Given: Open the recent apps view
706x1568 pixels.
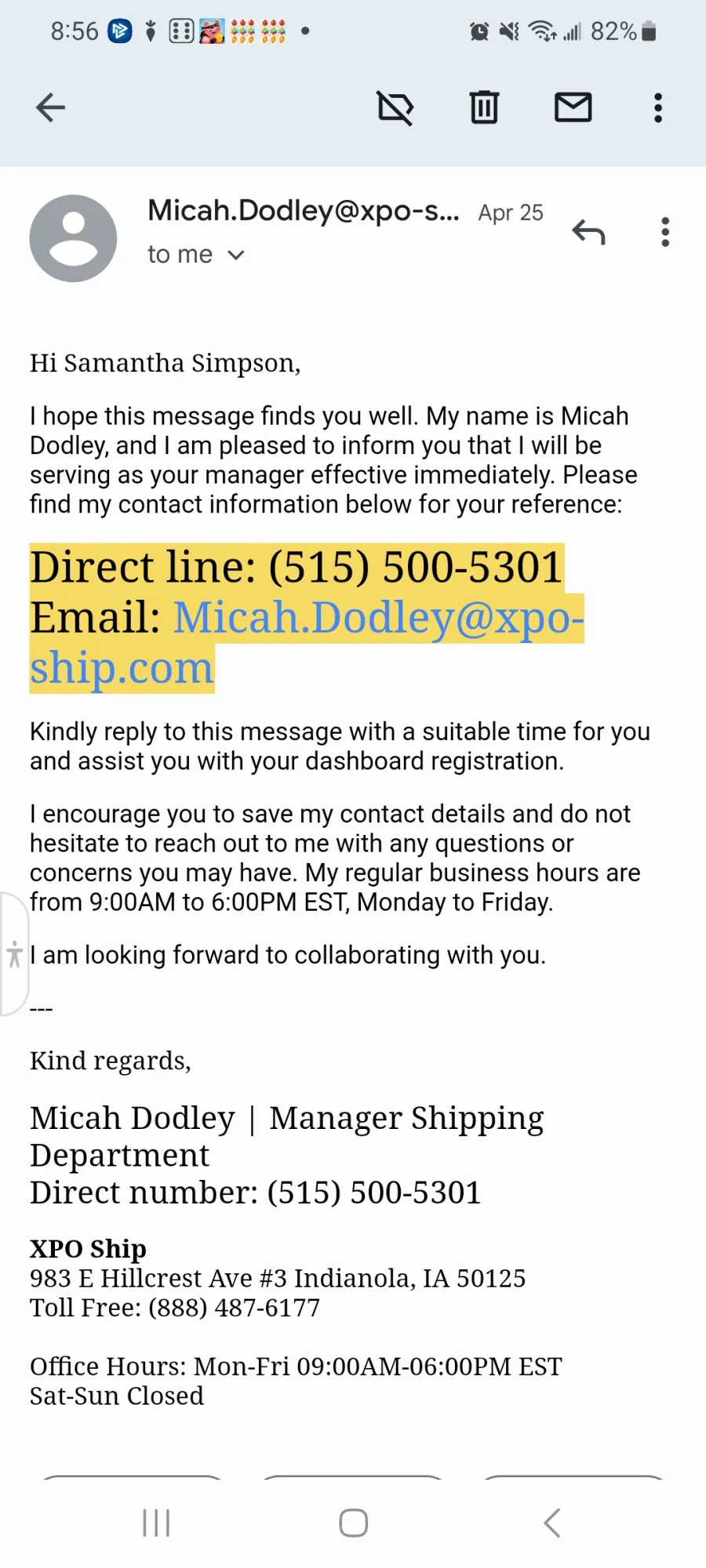Looking at the screenshot, I should point(156,1523).
